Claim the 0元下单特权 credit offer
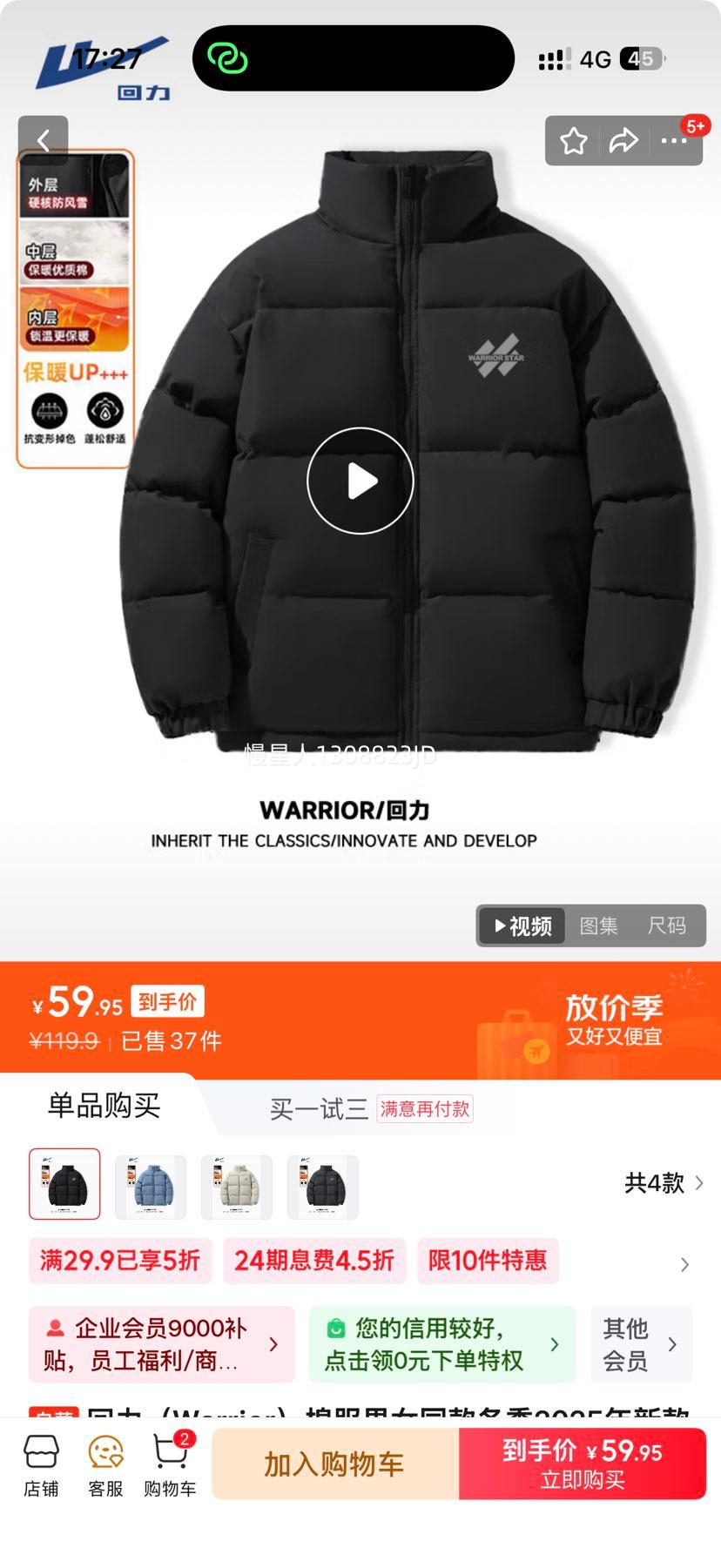Viewport: 721px width, 1568px height. (x=441, y=1344)
